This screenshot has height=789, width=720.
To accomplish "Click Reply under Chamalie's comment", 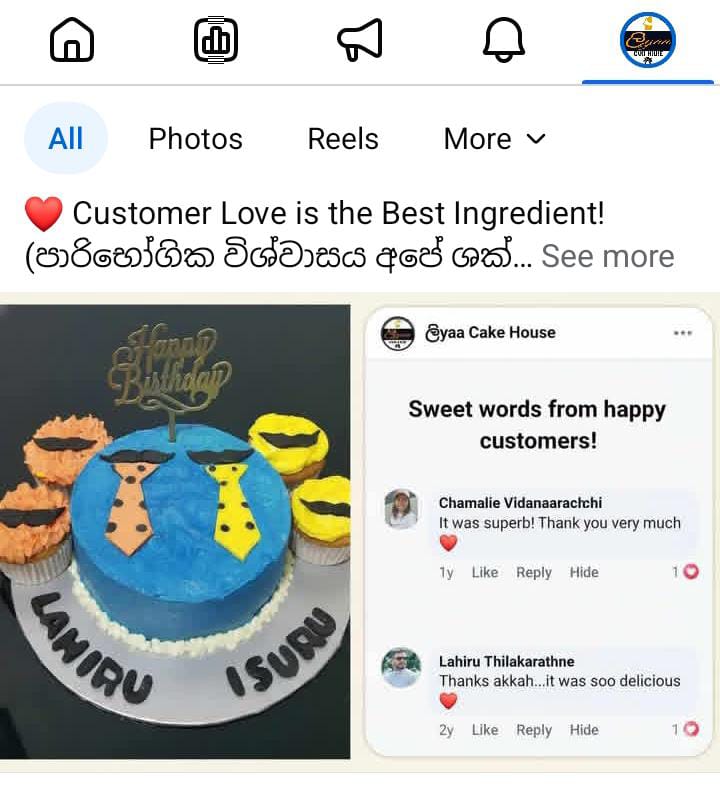I will tap(534, 572).
